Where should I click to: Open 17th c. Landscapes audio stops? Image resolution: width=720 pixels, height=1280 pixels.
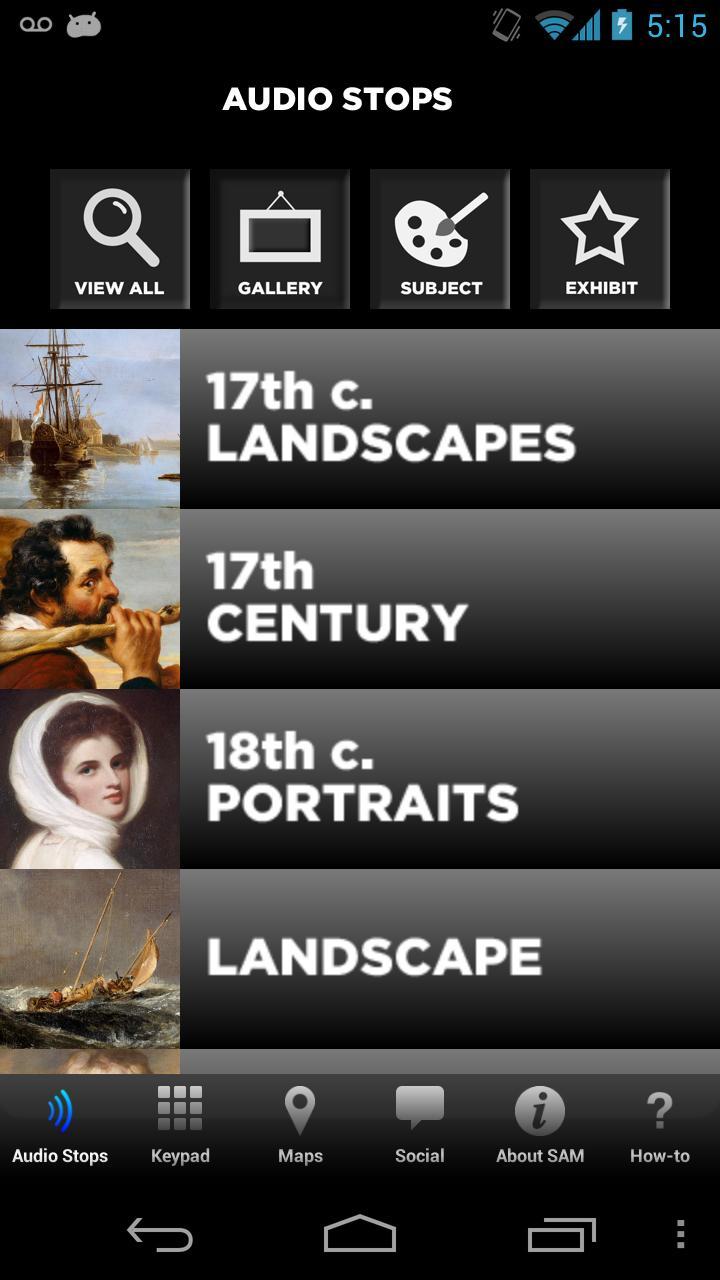[360, 418]
